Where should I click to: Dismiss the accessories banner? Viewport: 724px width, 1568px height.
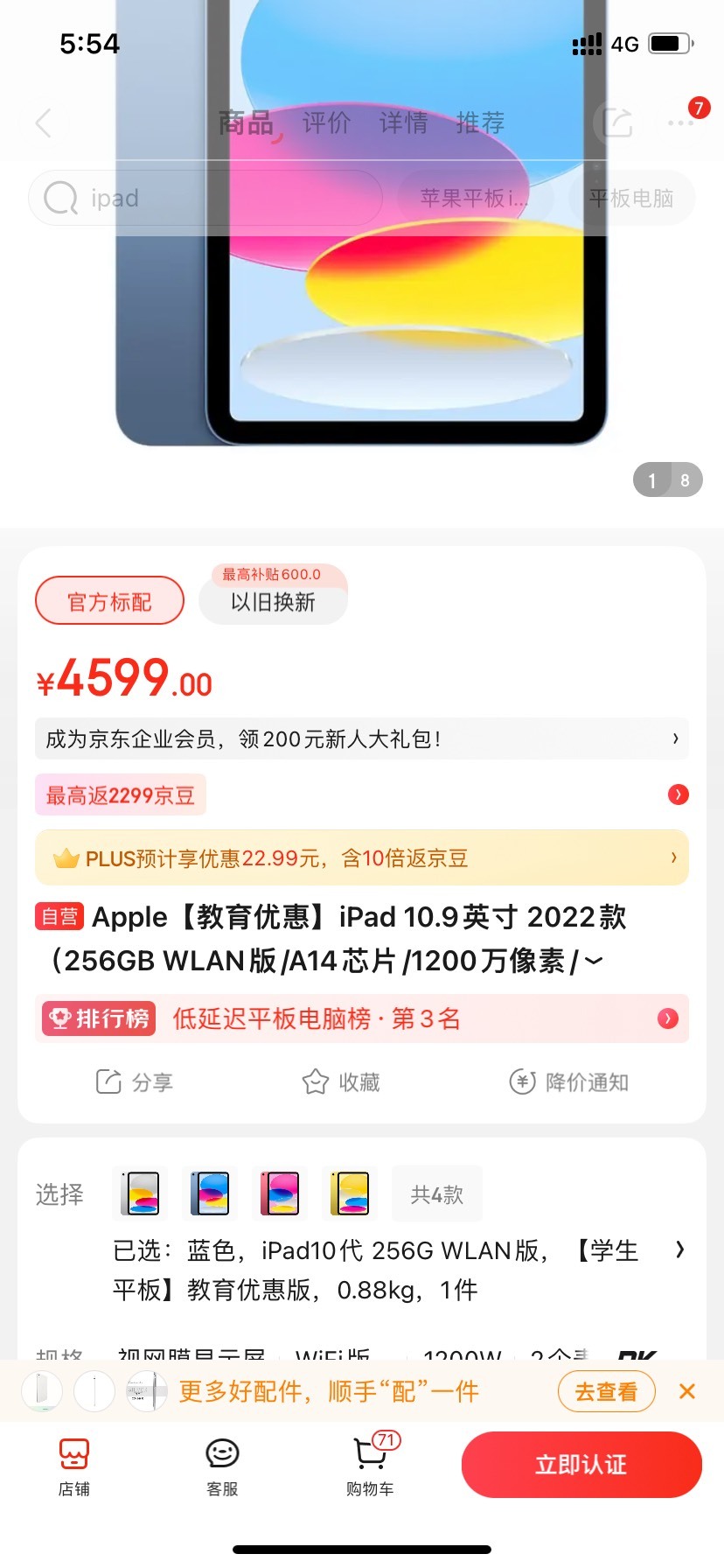point(687,1391)
